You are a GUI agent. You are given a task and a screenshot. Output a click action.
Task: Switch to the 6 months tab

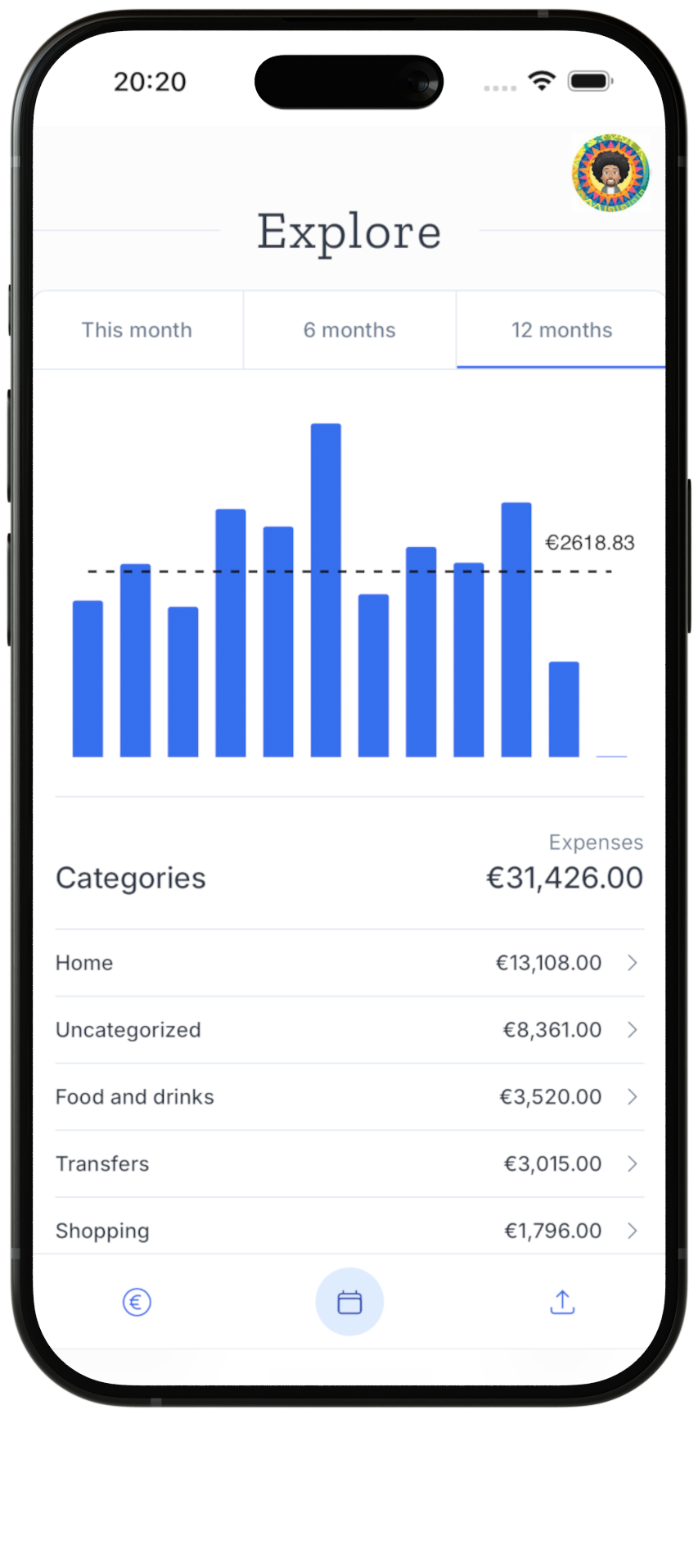tap(349, 330)
